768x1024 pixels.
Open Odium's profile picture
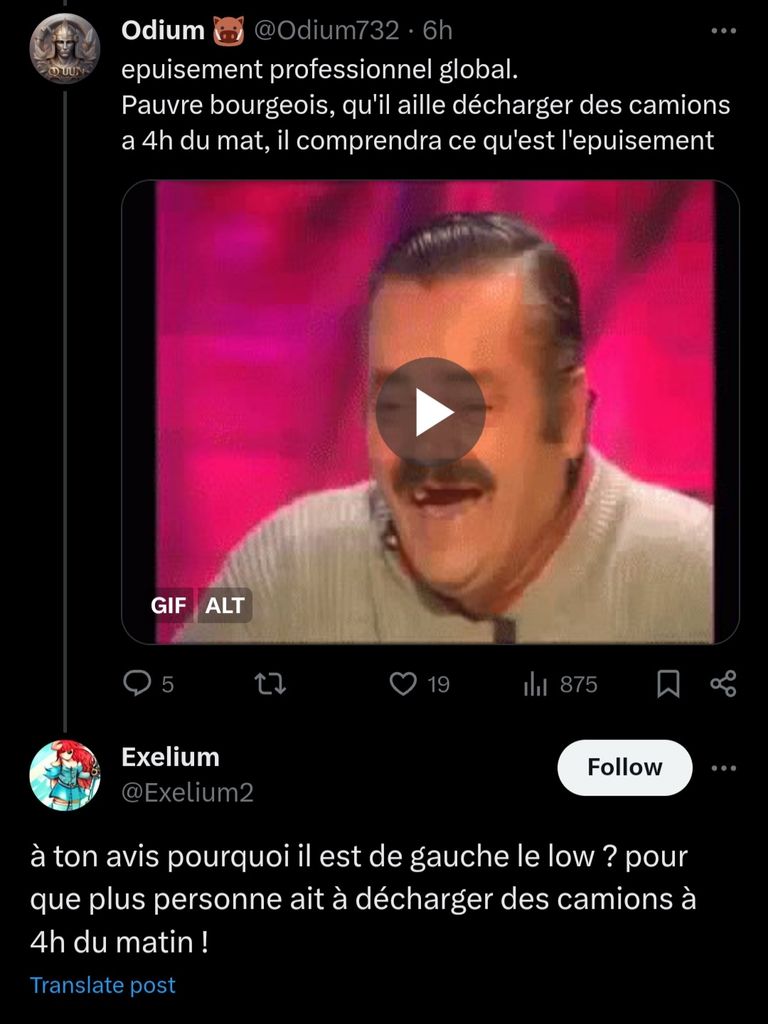click(64, 48)
